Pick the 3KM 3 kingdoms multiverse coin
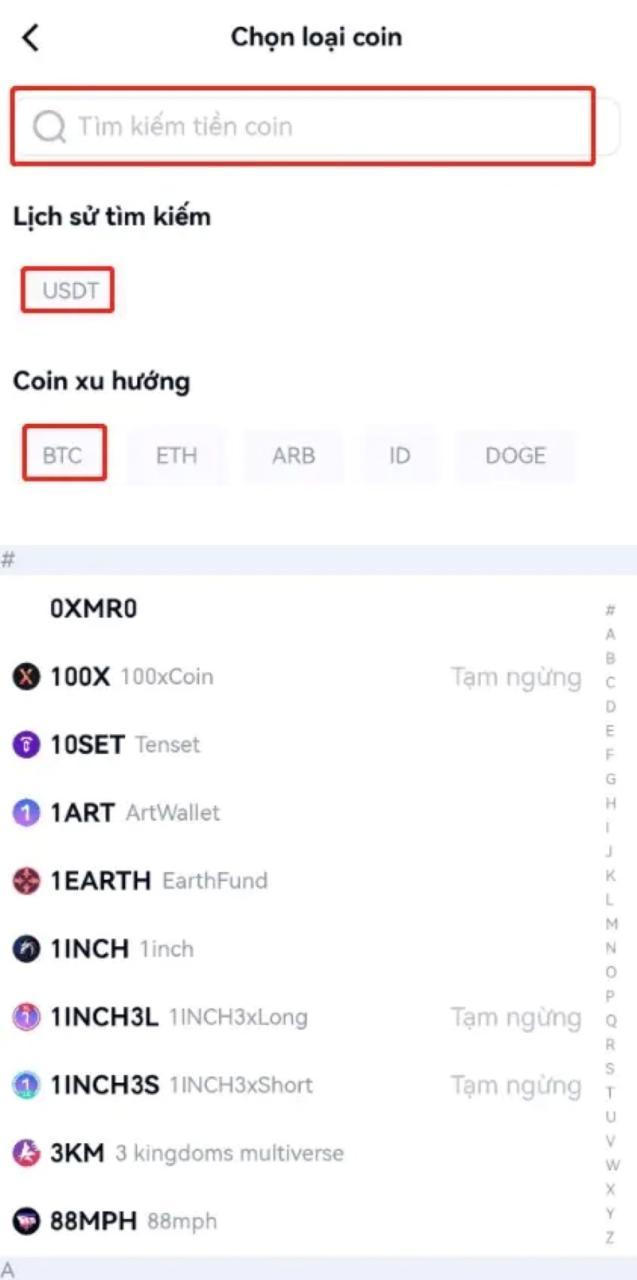Viewport: 637px width, 1280px height. (300, 1153)
